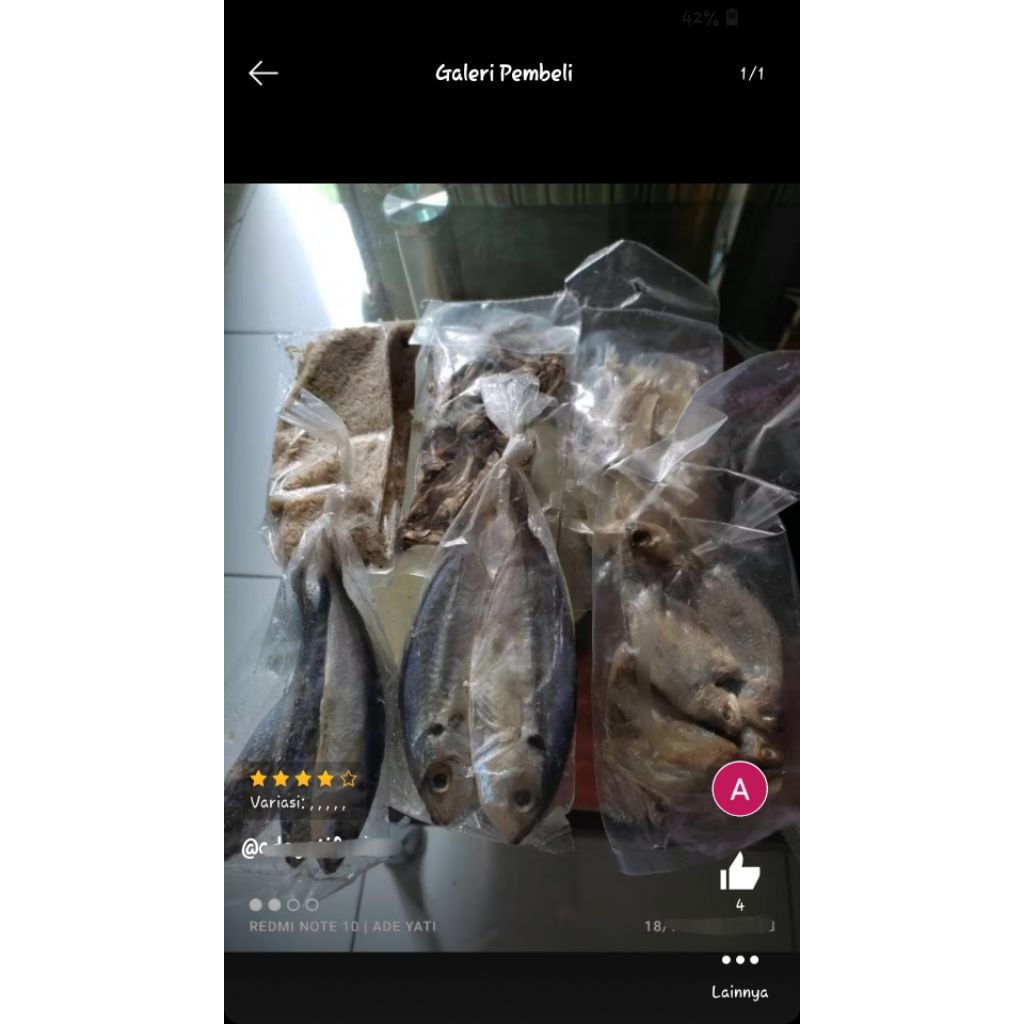Go back from Galeri Pembeli
Viewport: 1024px width, 1024px height.
(x=263, y=73)
